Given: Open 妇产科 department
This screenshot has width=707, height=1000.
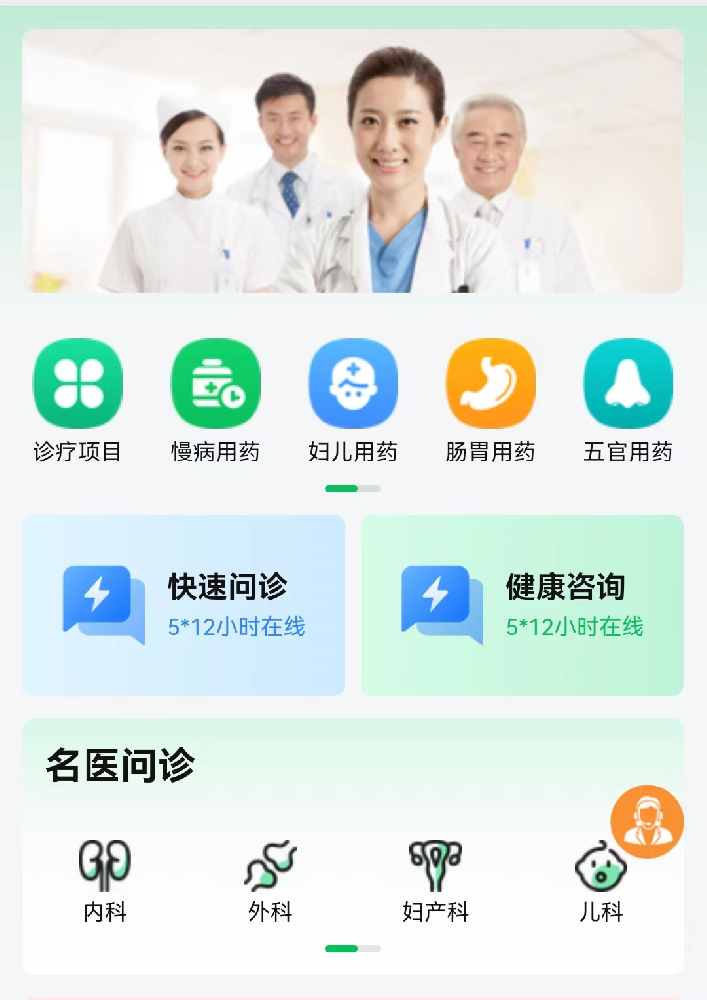Looking at the screenshot, I should (435, 880).
